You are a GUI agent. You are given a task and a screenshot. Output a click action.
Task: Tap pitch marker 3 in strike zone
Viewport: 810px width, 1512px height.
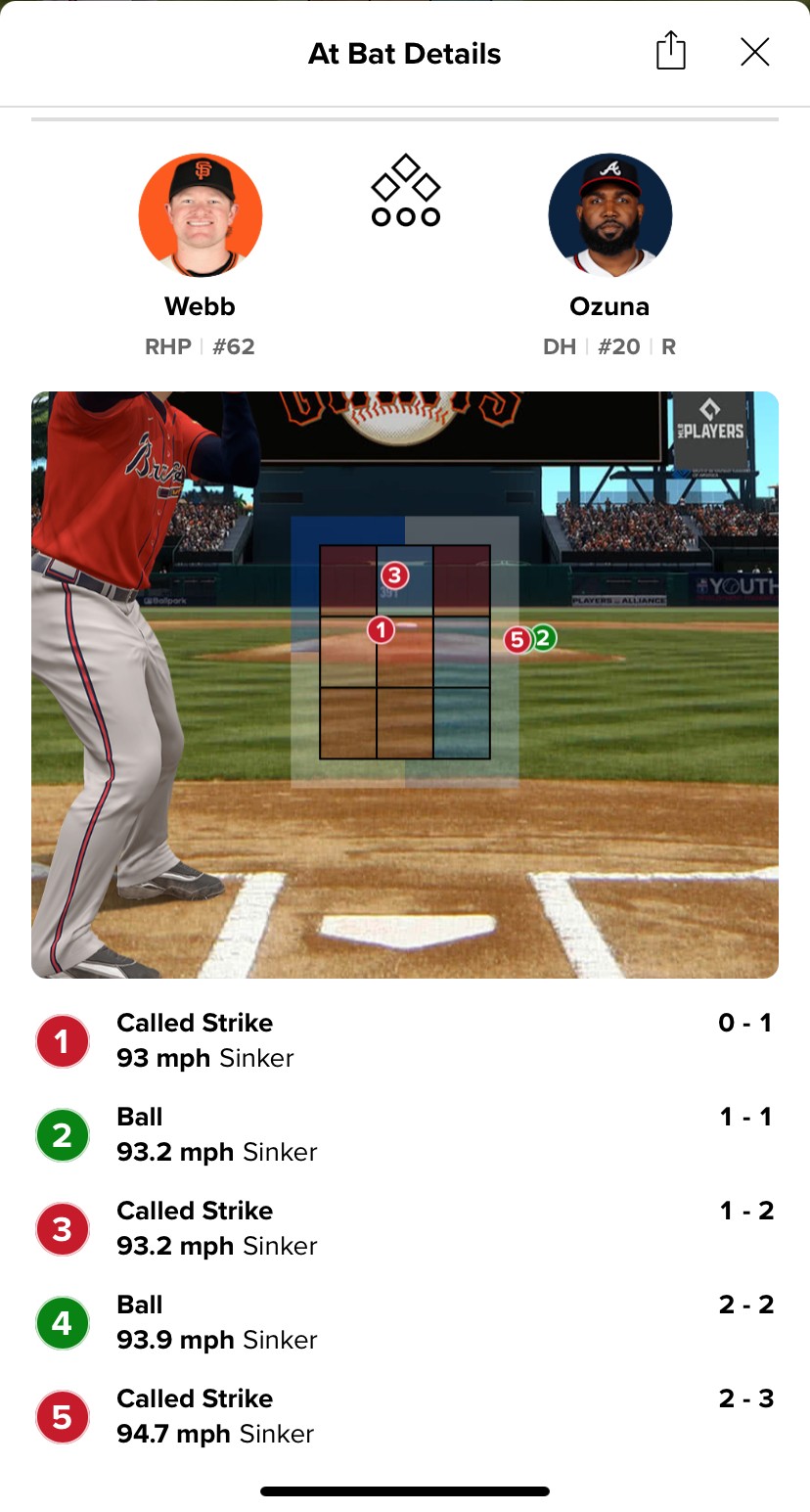[394, 575]
